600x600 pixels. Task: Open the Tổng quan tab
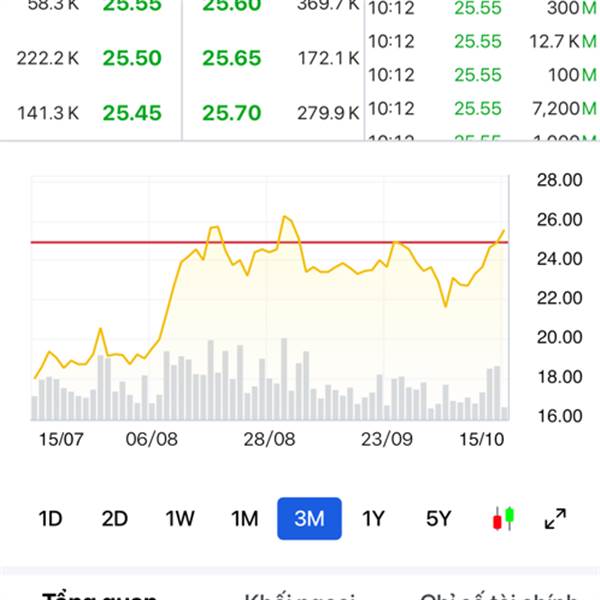tap(99, 596)
